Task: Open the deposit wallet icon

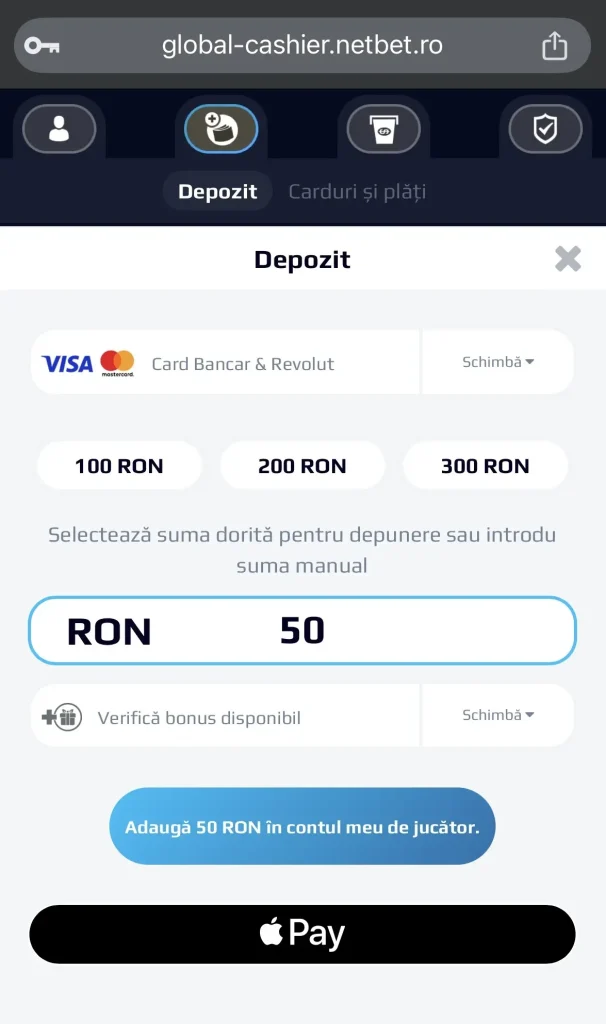Action: pos(221,129)
